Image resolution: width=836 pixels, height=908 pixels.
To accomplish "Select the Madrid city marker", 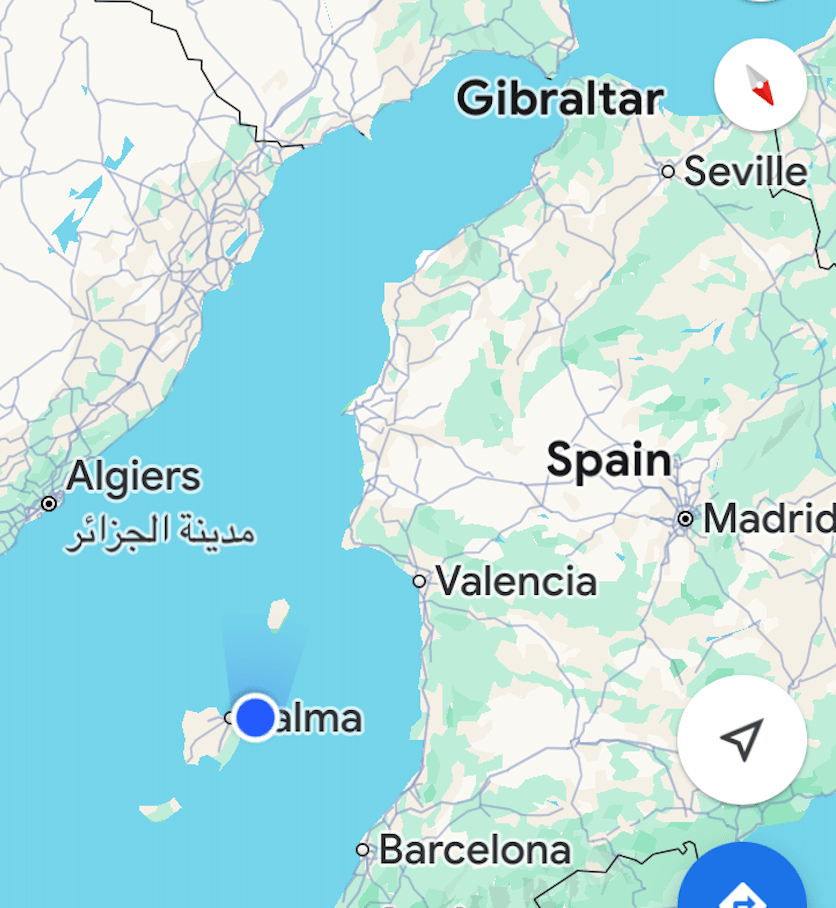I will [685, 519].
